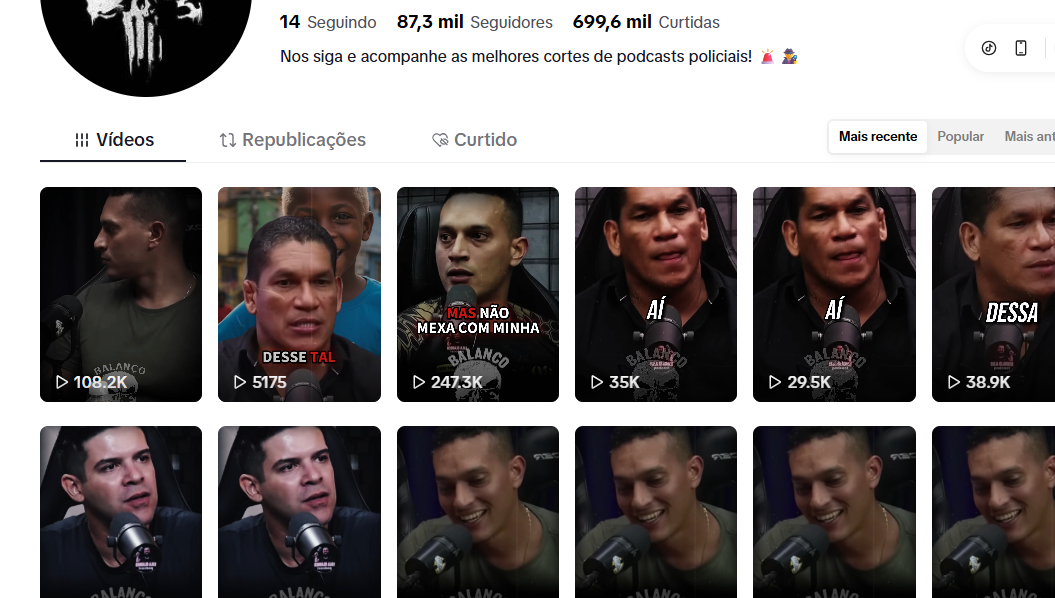View the Seguidores list
This screenshot has height=598, width=1055.
coord(475,22)
